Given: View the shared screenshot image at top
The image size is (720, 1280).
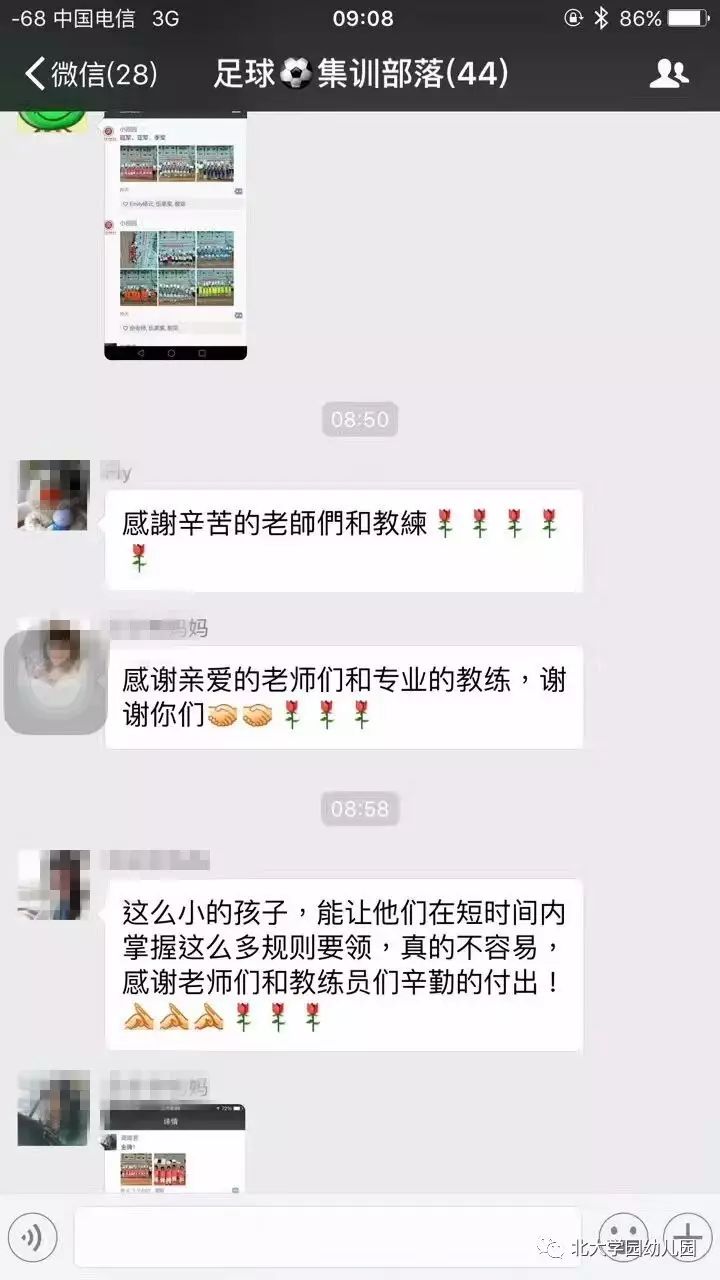Looking at the screenshot, I should (x=176, y=235).
